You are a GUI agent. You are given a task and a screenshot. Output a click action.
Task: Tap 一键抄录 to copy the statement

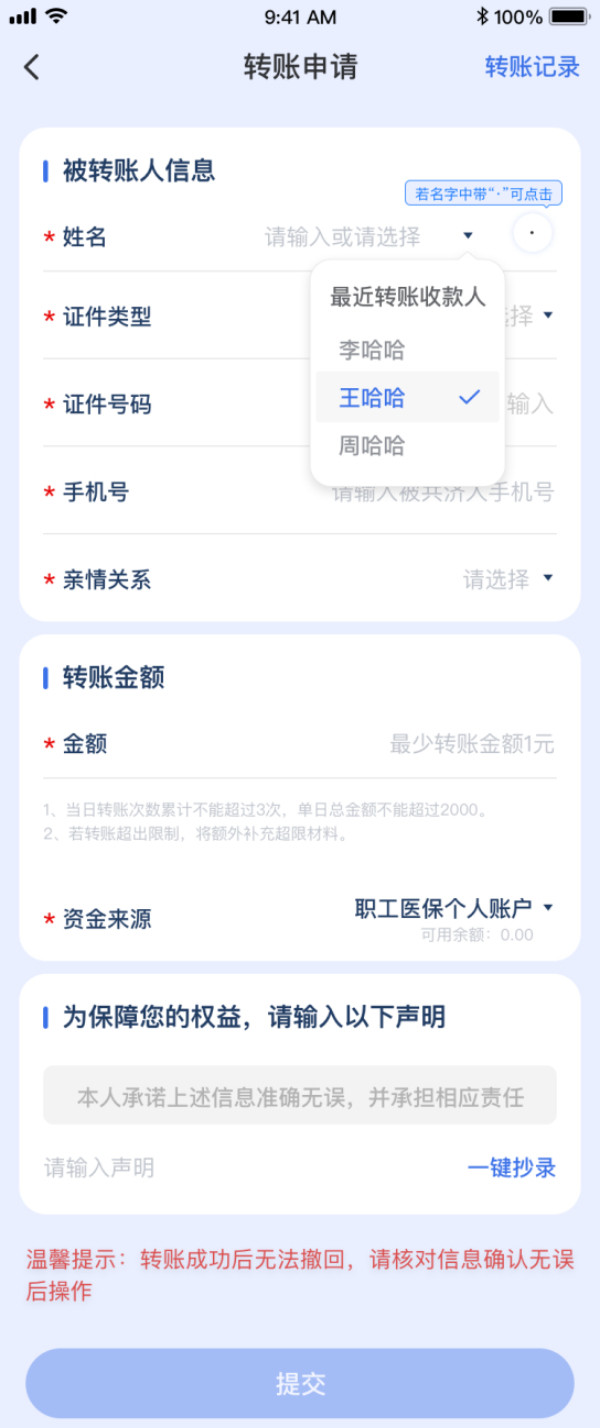511,1167
